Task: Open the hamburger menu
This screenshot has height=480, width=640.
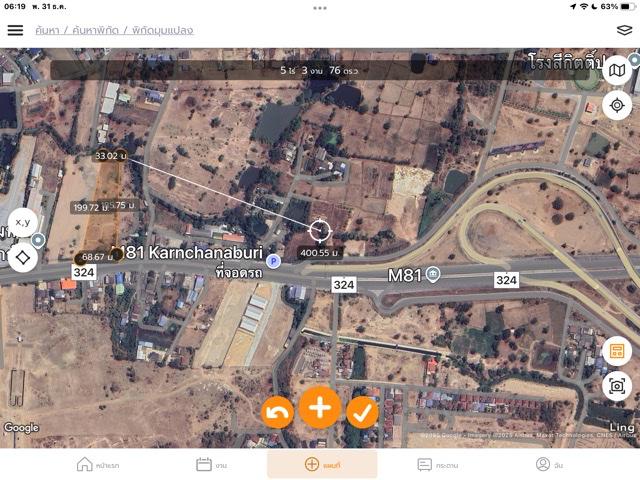Action: click(x=15, y=30)
